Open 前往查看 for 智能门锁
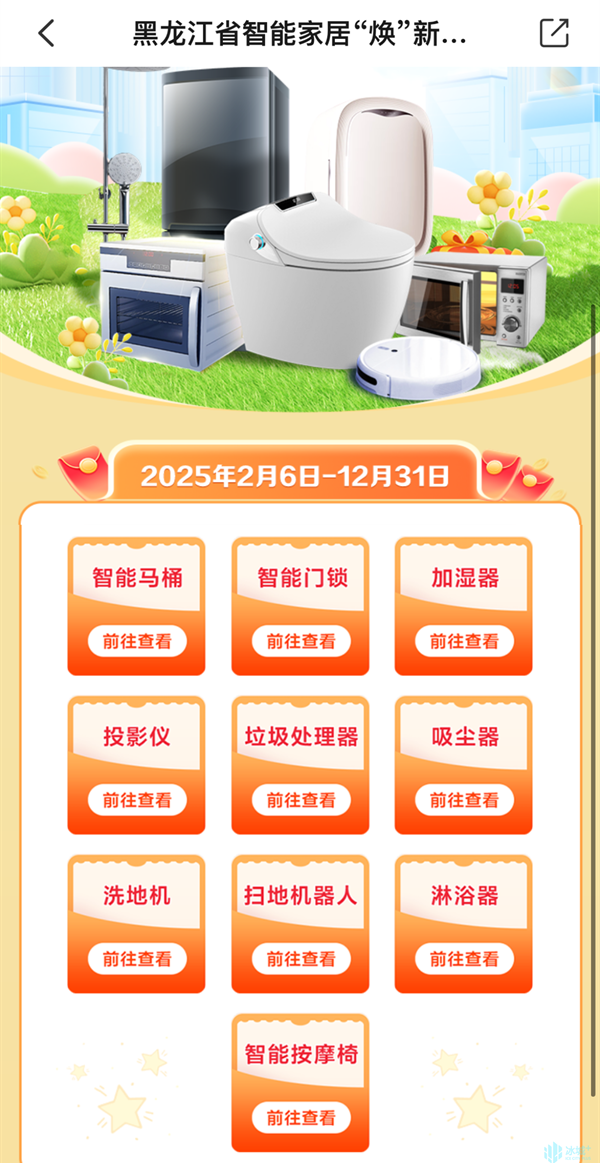This screenshot has height=1163, width=600. pyautogui.click(x=300, y=641)
